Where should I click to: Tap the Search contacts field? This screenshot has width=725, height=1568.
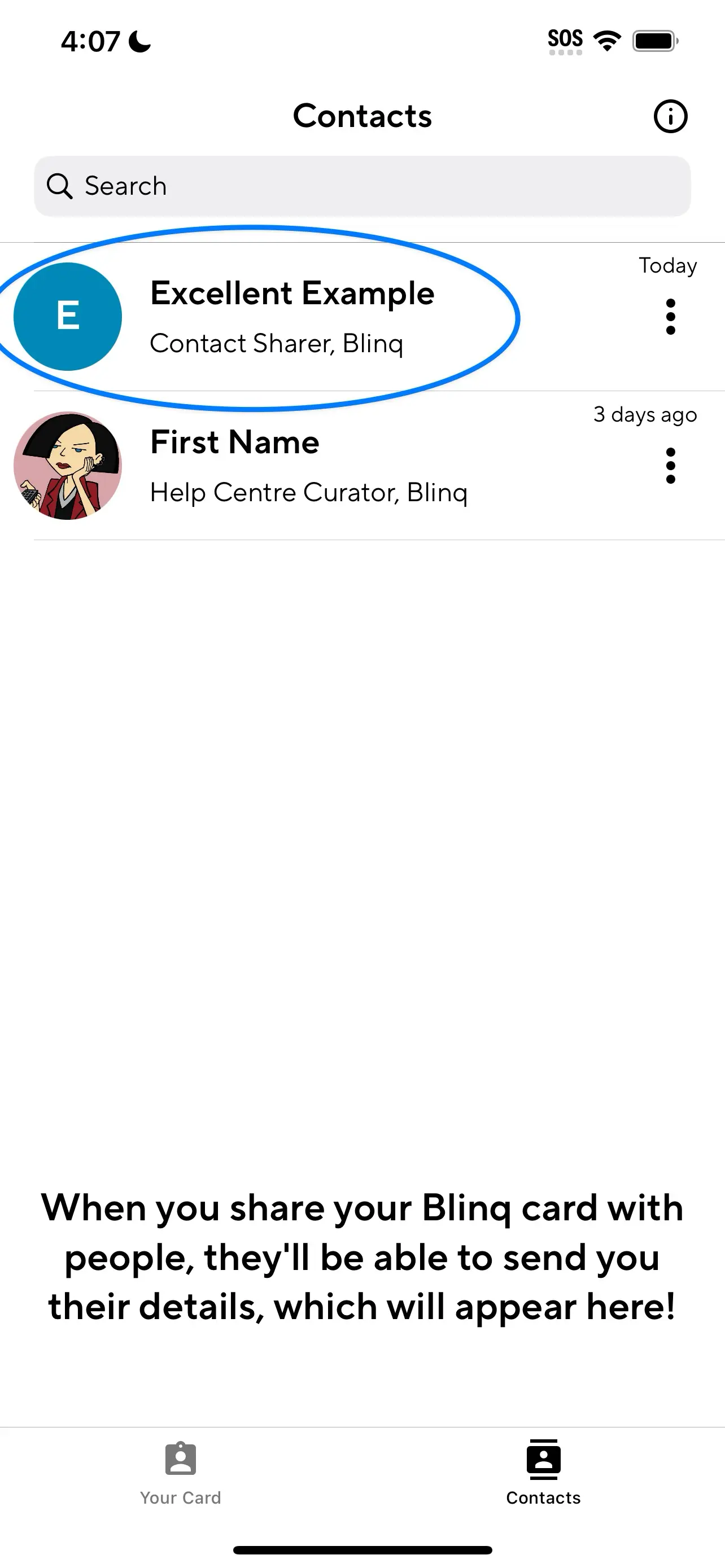(362, 186)
